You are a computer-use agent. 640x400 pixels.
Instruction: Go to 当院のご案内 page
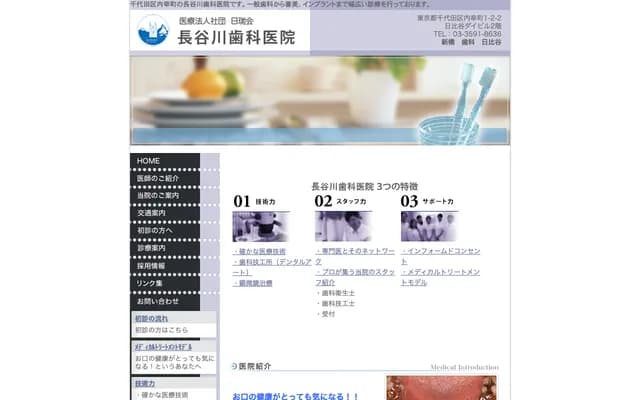[x=158, y=195]
